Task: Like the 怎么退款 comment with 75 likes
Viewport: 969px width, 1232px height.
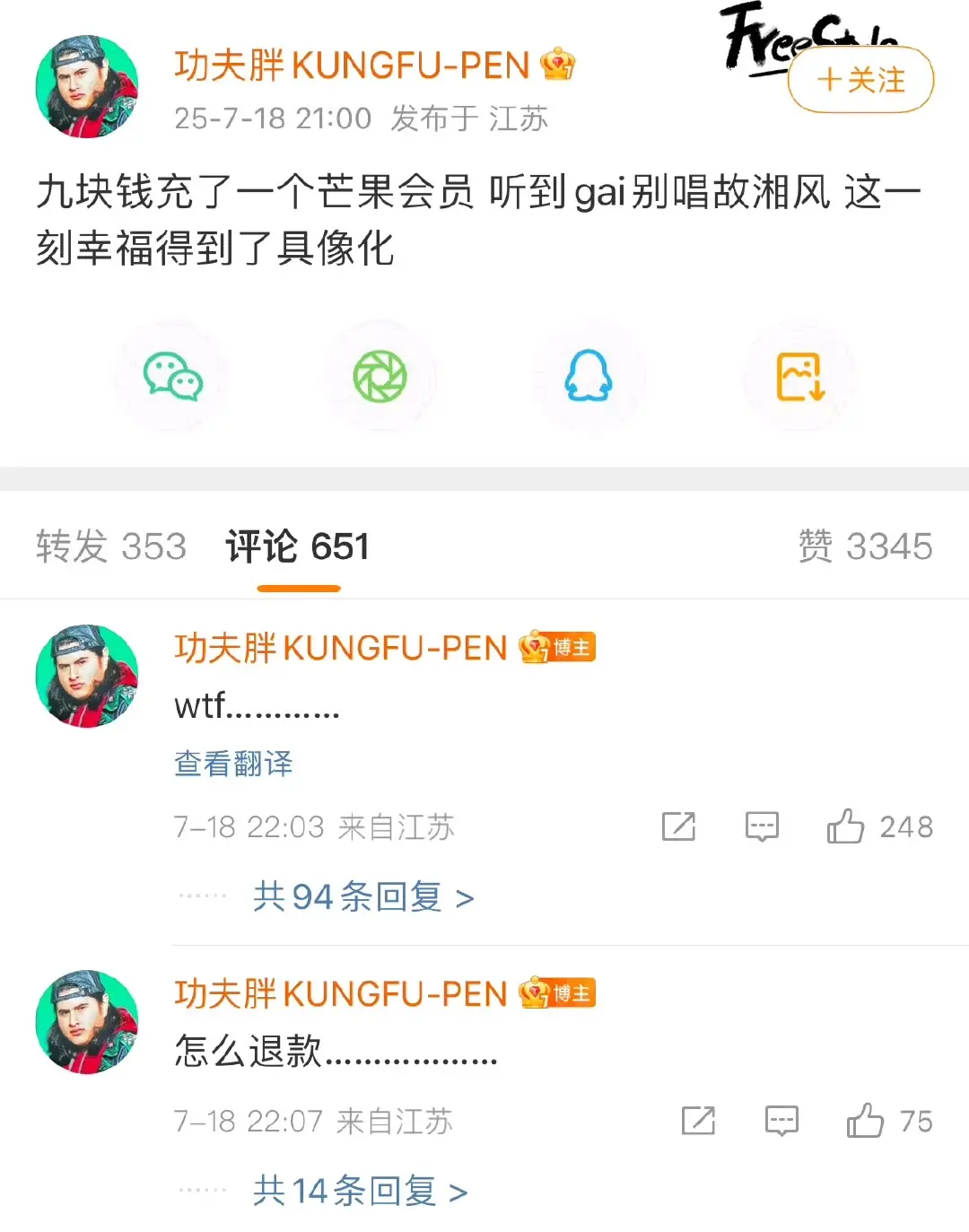Action: pos(866,1121)
